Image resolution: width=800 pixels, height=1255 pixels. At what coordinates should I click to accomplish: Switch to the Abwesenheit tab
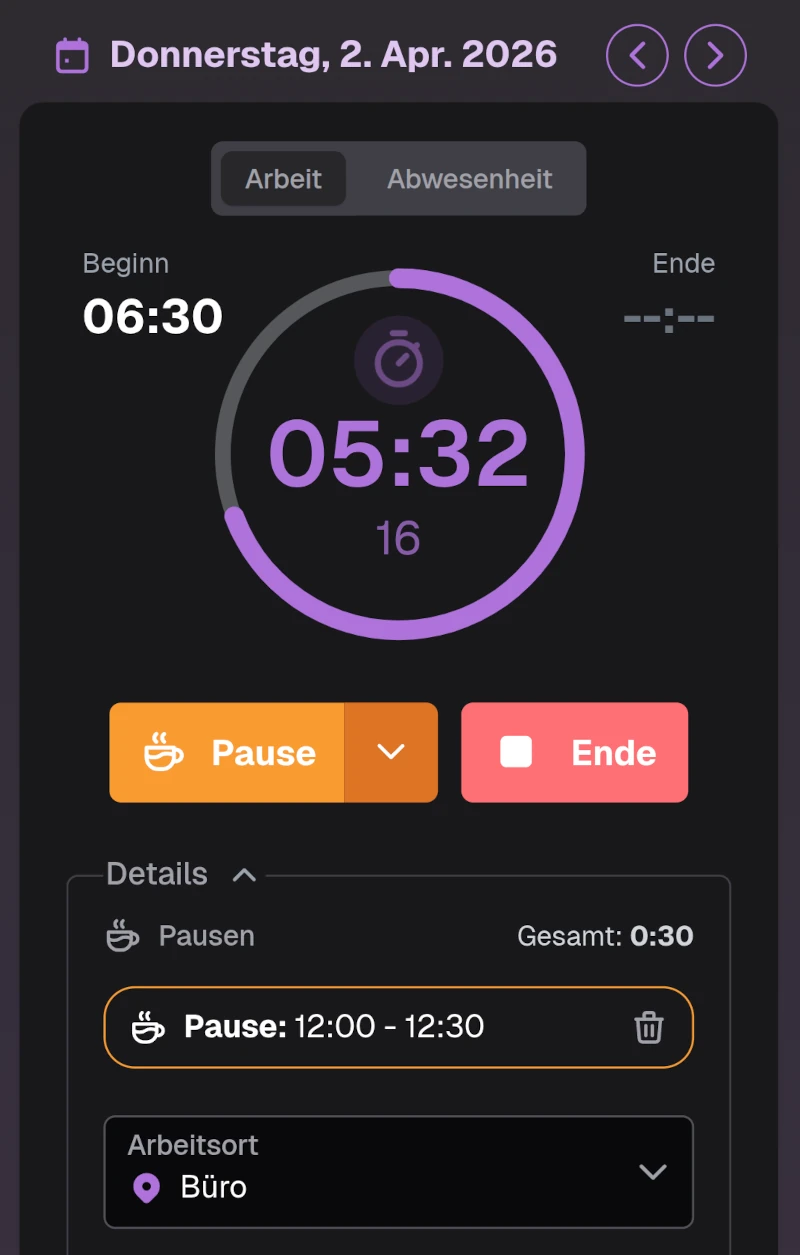[x=469, y=179]
